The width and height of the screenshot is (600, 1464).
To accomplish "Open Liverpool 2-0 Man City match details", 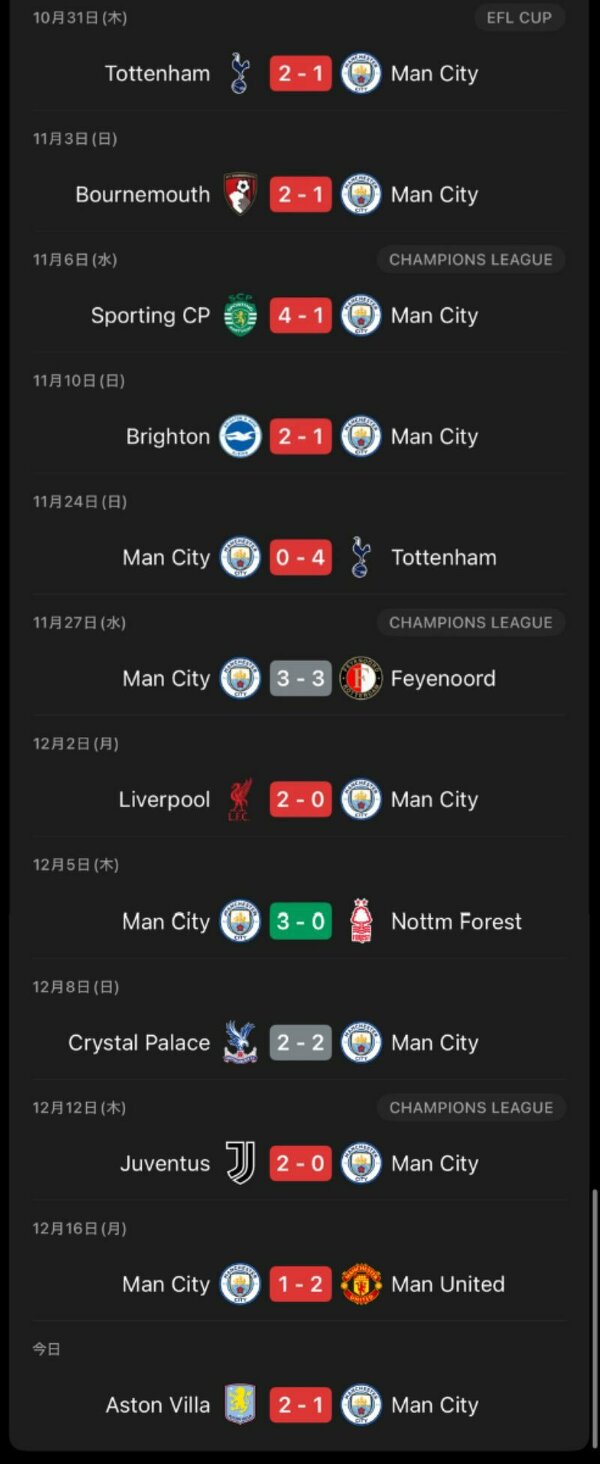I will (300, 799).
